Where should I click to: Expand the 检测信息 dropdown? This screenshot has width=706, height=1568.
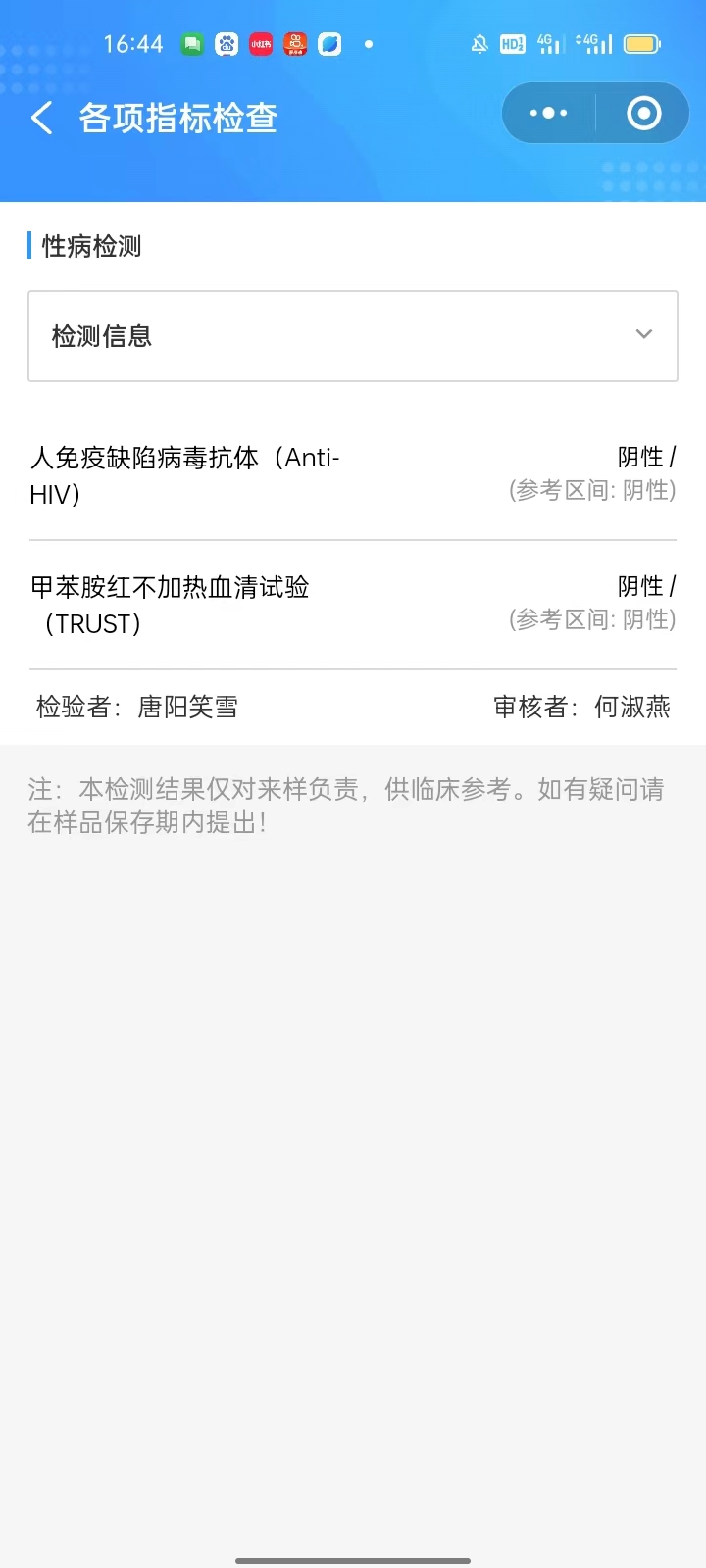point(643,335)
